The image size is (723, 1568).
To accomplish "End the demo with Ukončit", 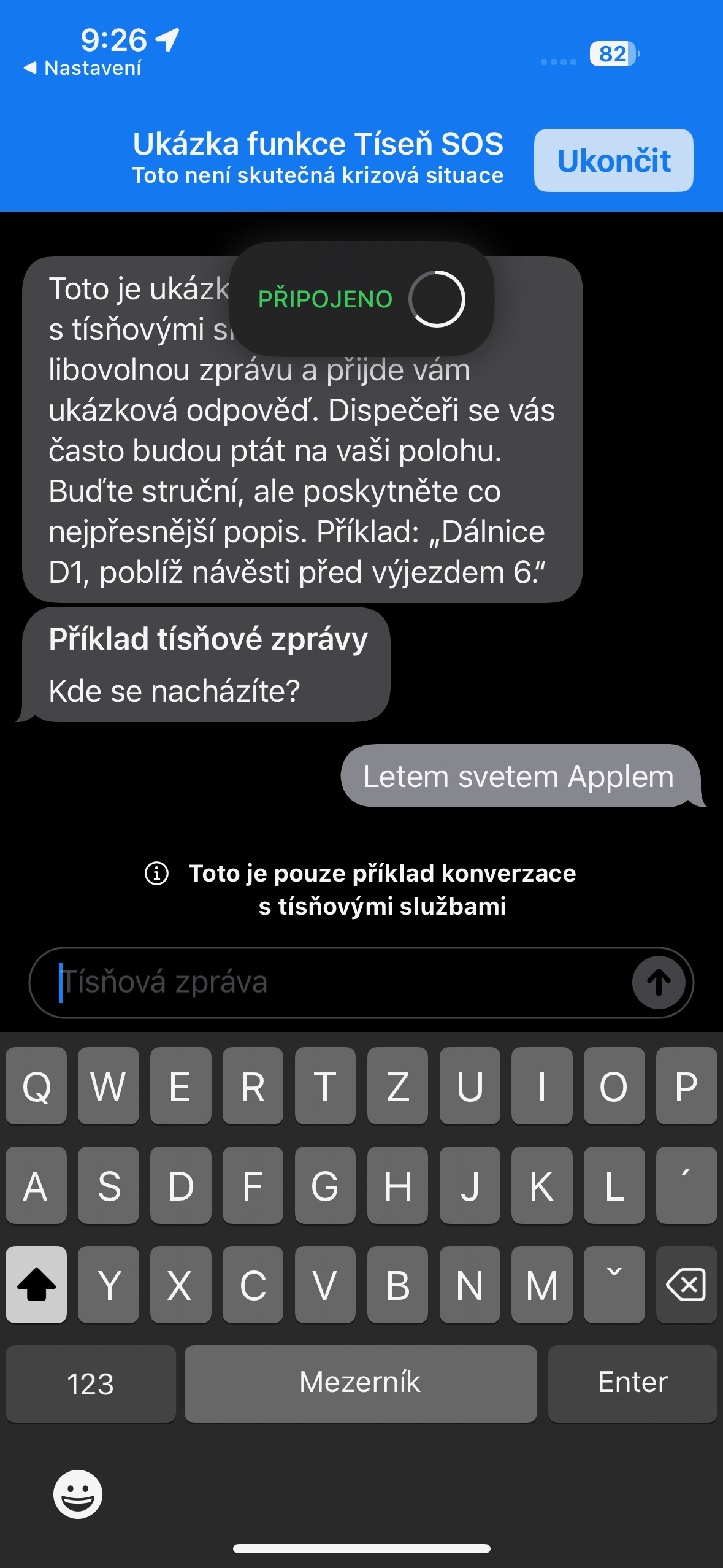I will pyautogui.click(x=613, y=161).
